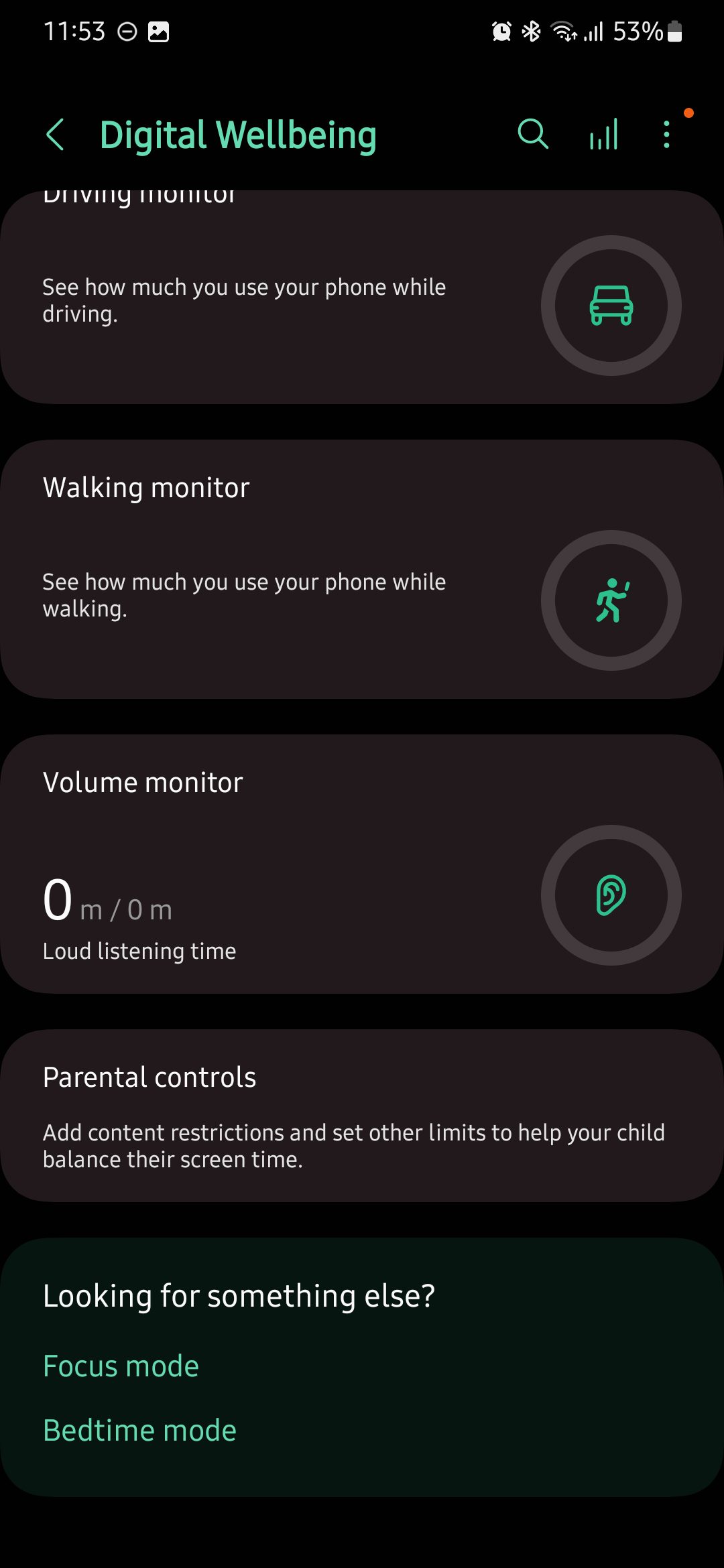Open the Walking monitor card

pos(362,570)
